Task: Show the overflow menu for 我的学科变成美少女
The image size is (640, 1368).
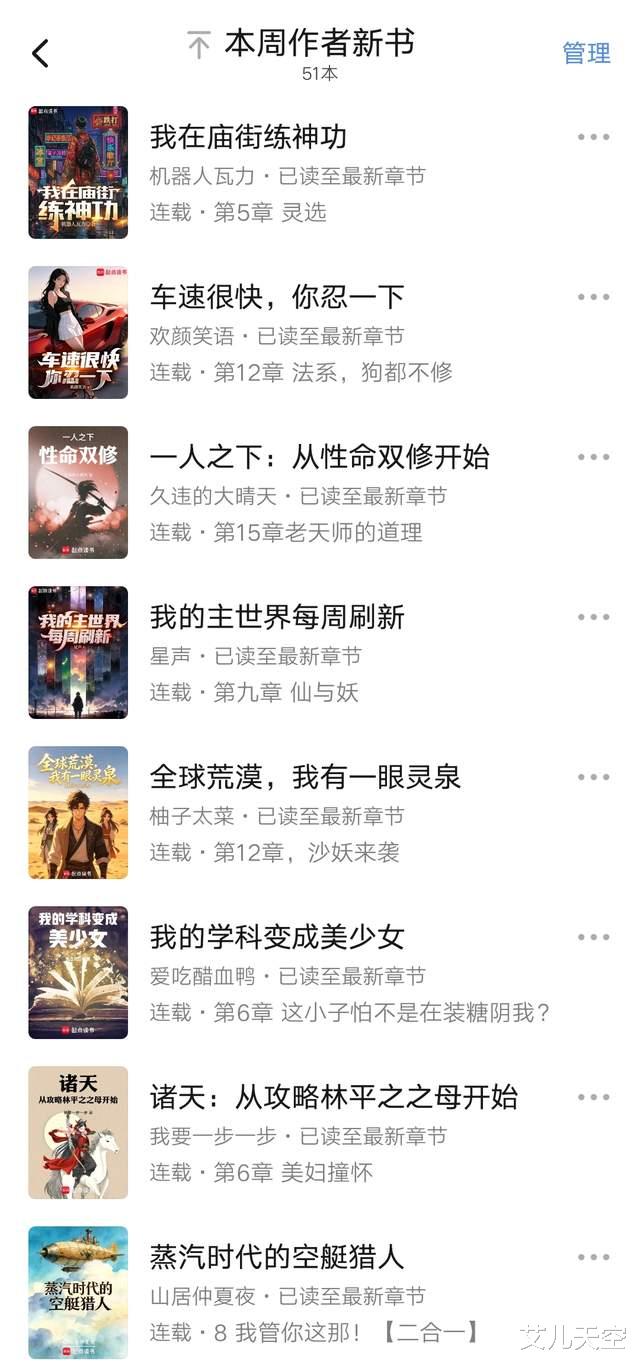Action: 593,937
